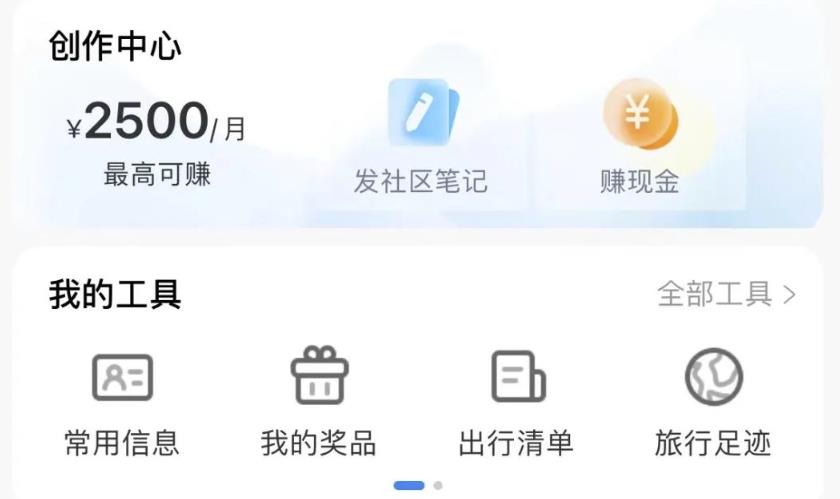This screenshot has height=499, width=840.
Task: View 全部工具 list
Action: (726, 294)
